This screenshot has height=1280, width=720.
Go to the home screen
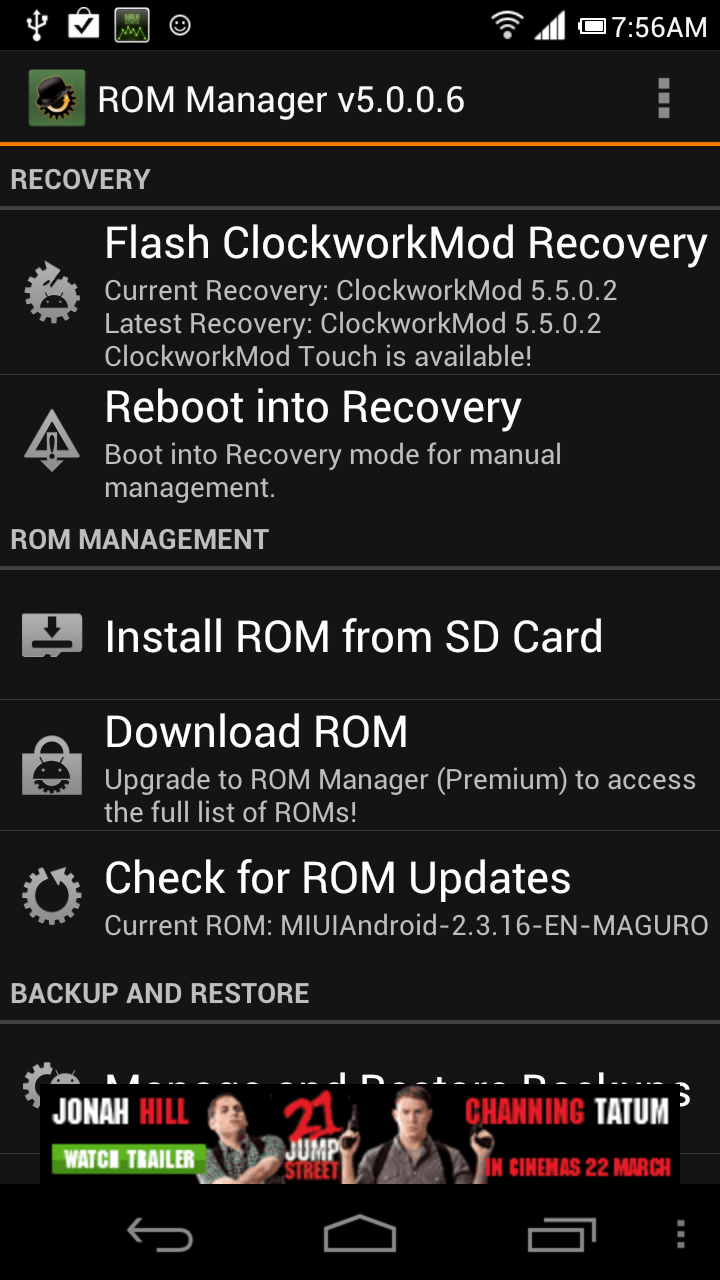click(360, 1235)
